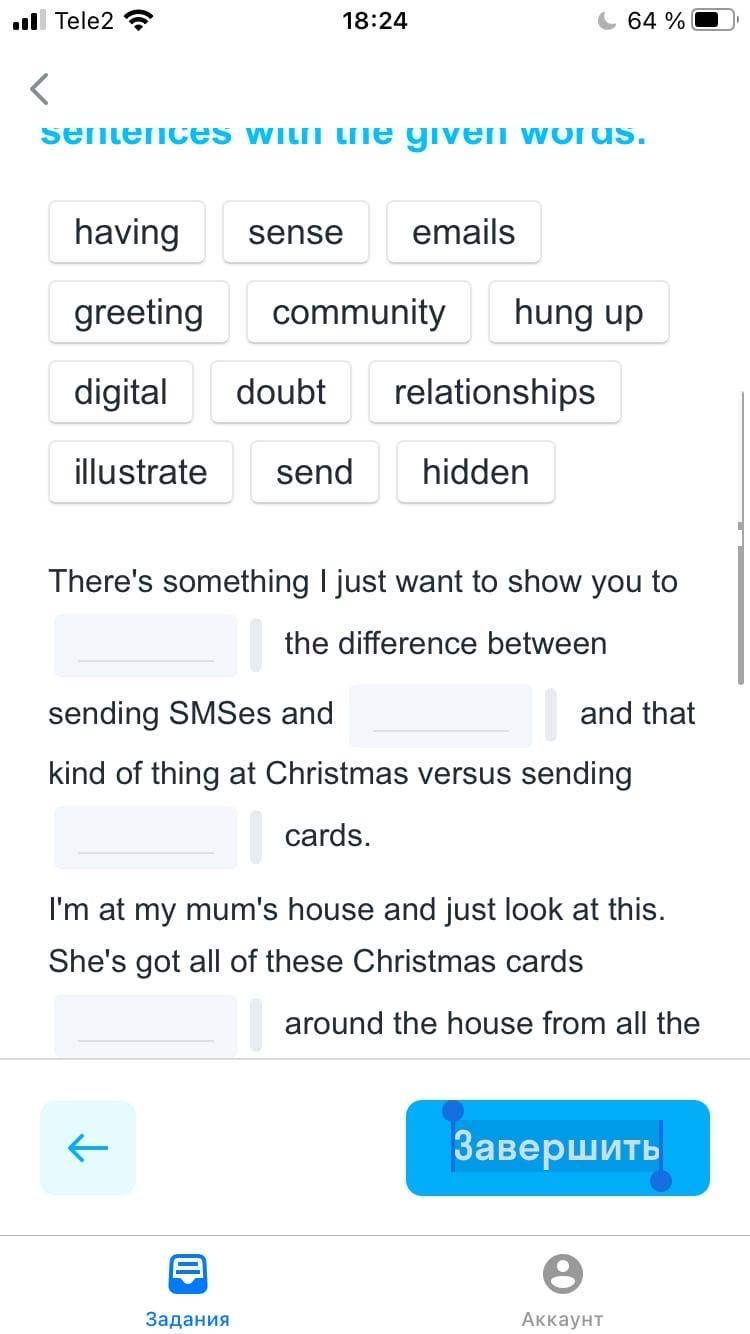
Task: Switch to the Аккаунт tab
Action: click(x=562, y=1291)
